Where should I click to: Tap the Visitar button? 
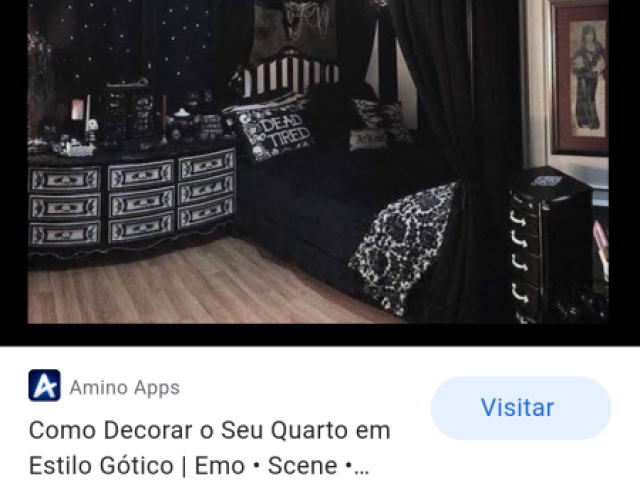pyautogui.click(x=520, y=408)
